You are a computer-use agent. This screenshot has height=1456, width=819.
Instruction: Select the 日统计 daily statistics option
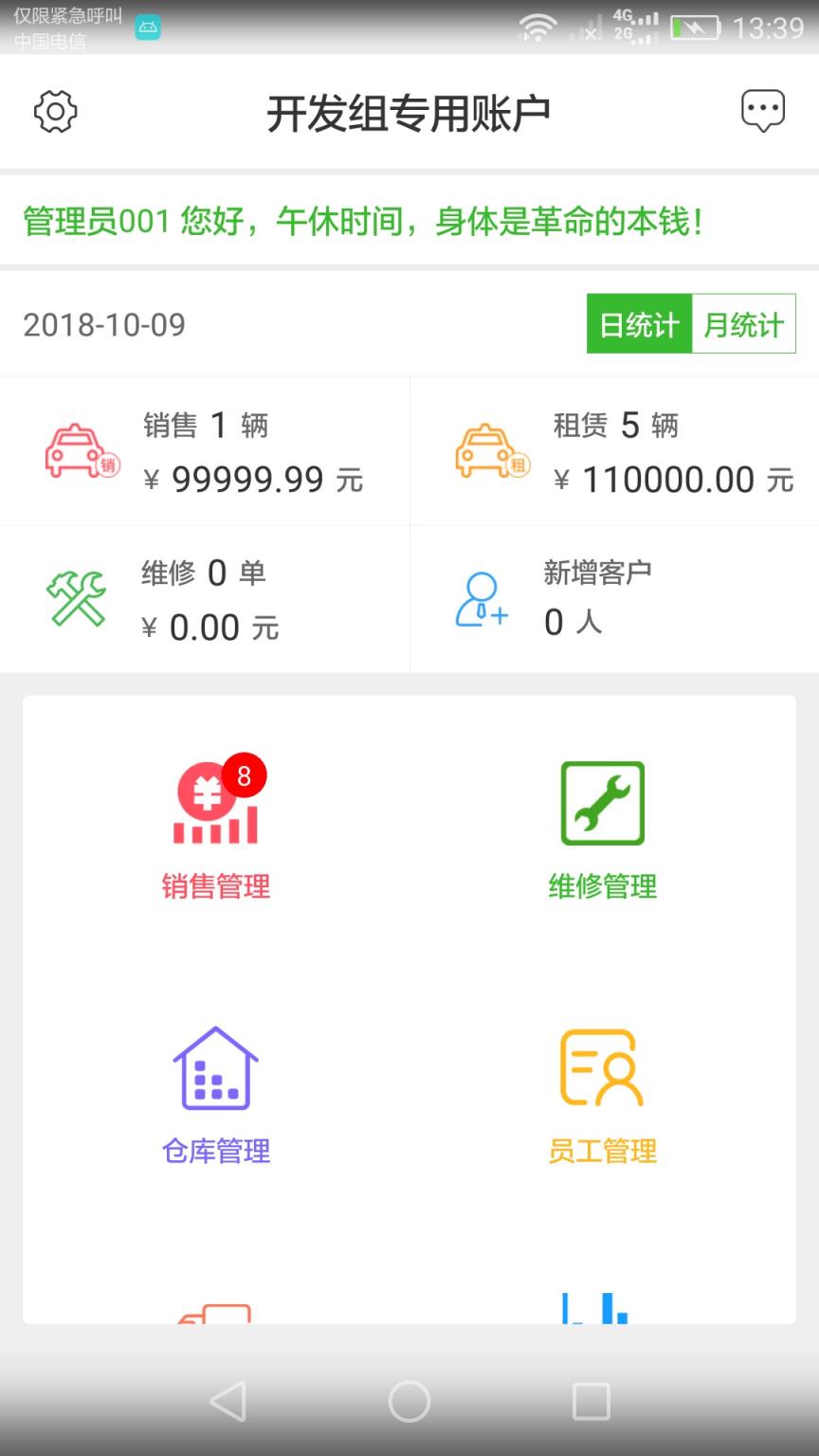639,323
